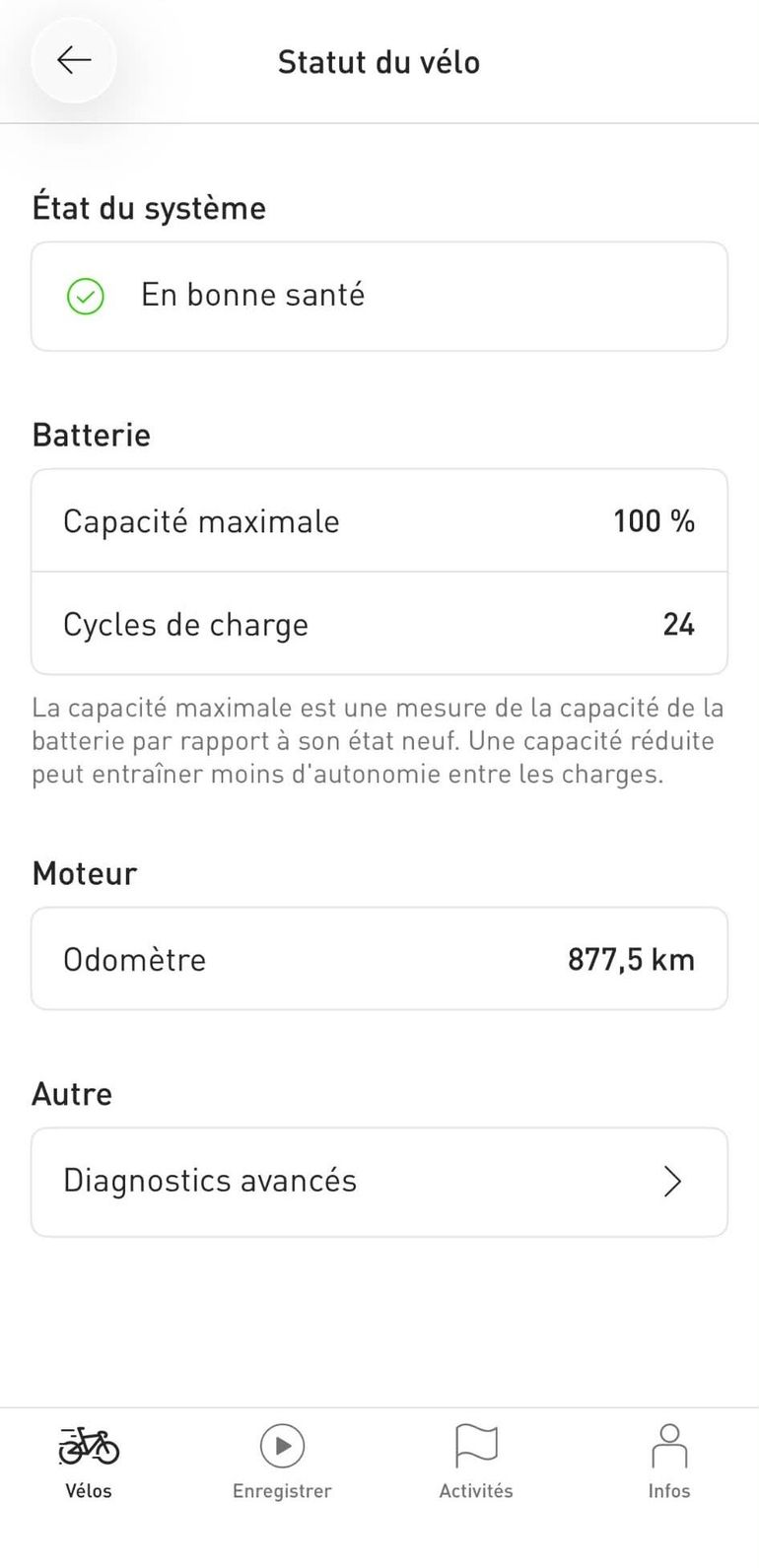Switch to the Activités tab
Screen dimensions: 759x1568
coord(476,1463)
